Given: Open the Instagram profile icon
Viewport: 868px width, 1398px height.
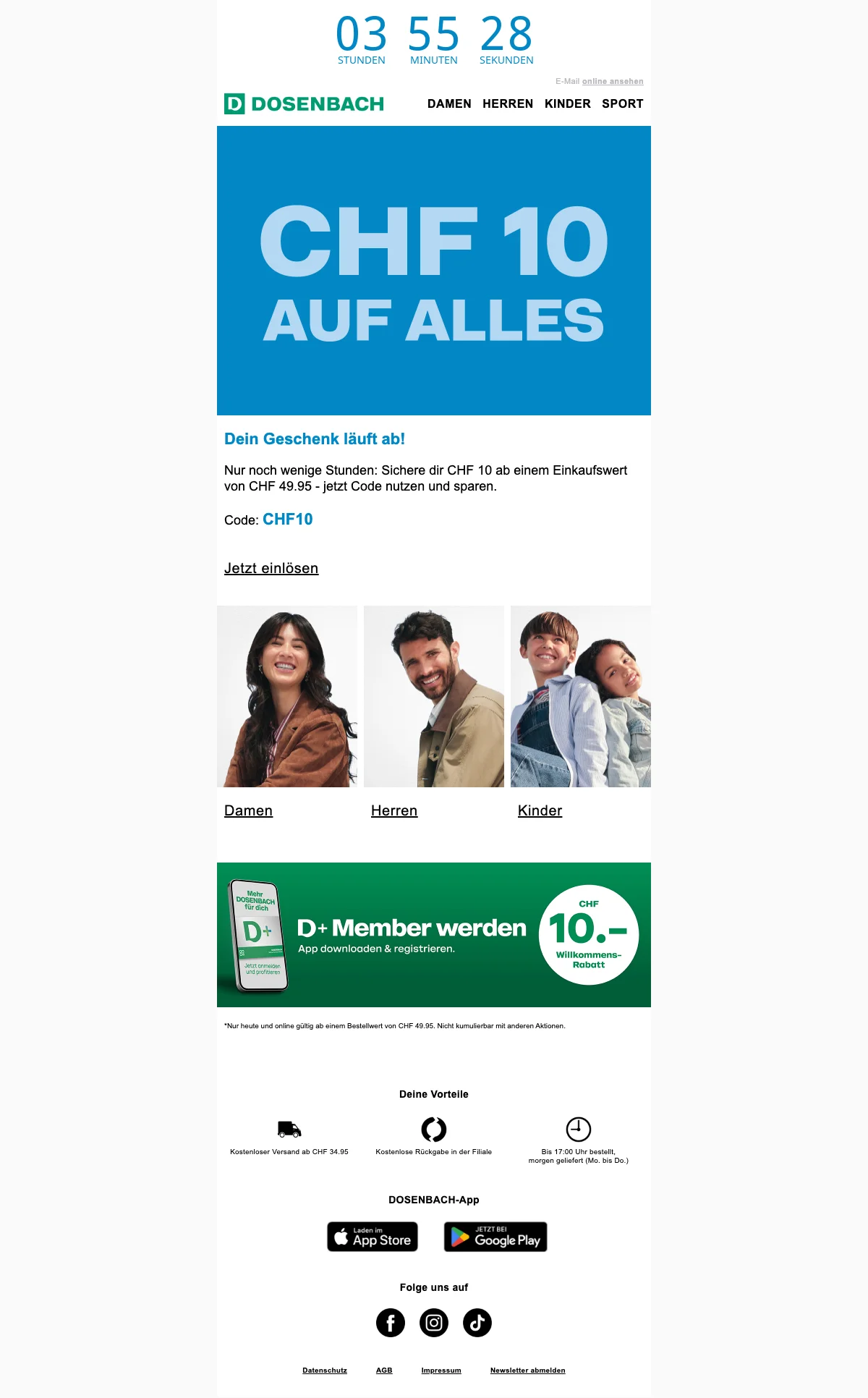Looking at the screenshot, I should [x=434, y=1323].
